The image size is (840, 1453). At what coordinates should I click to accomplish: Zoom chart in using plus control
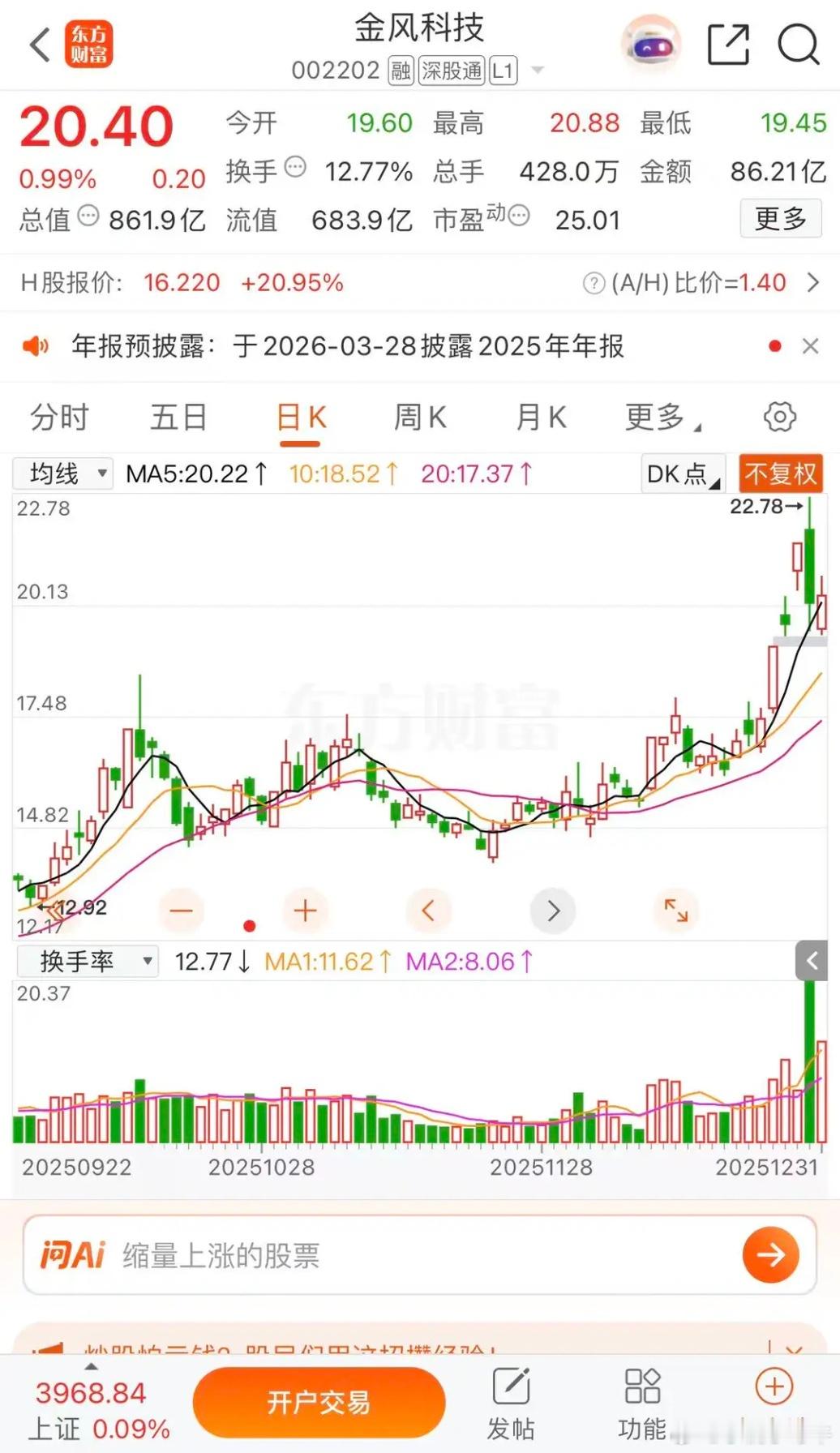[305, 911]
